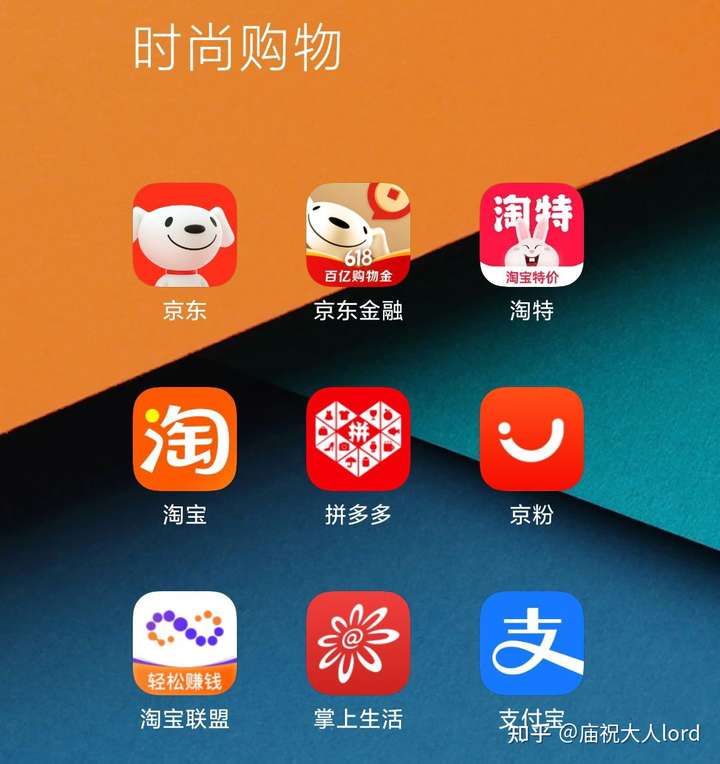Open the 支付宝 app
Viewport: 720px width, 764px height.
coord(531,643)
